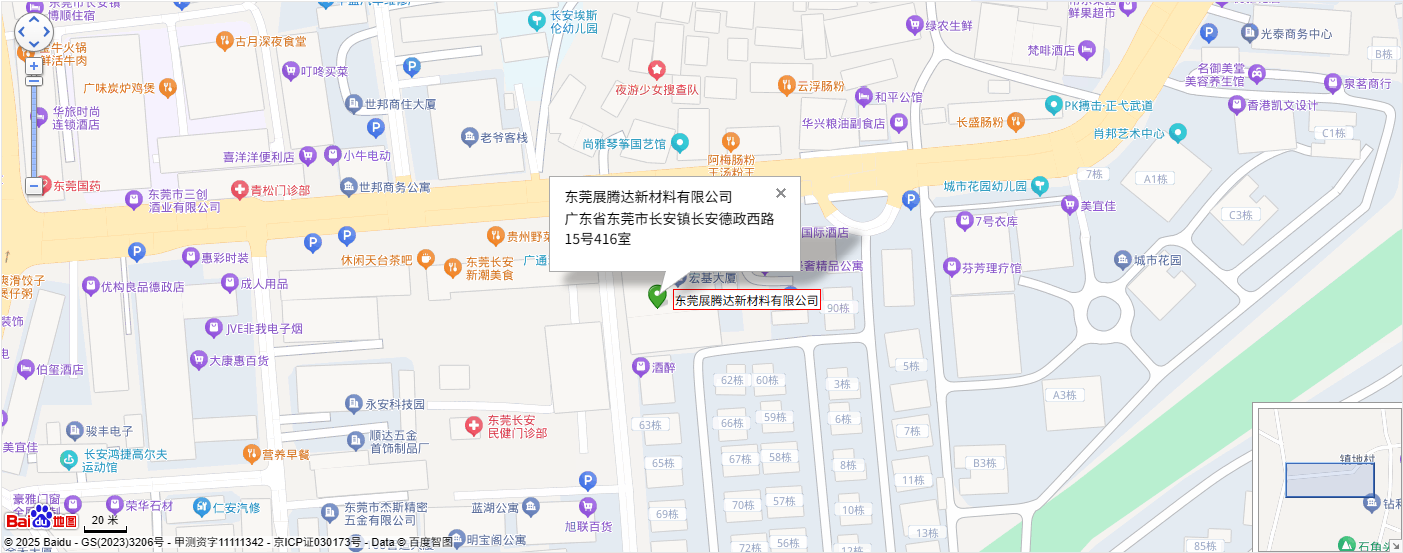Viewport: 1403px width, 553px height.
Task: Tap the 城市花园幼儿园 kindergarten marker
Action: tap(1039, 184)
